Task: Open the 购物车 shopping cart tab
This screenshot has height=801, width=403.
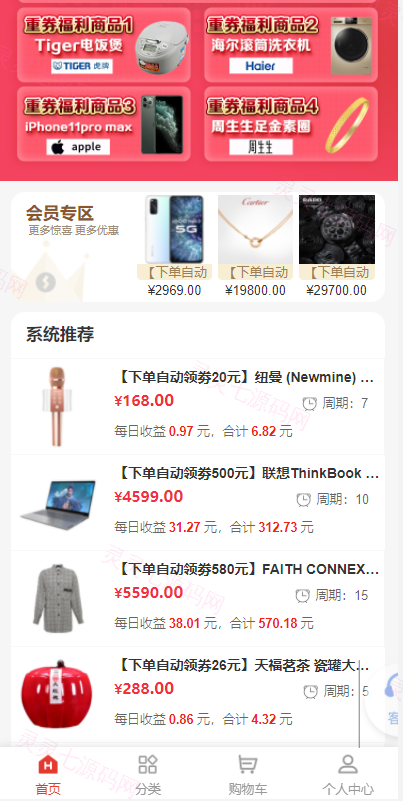Action: tap(248, 774)
